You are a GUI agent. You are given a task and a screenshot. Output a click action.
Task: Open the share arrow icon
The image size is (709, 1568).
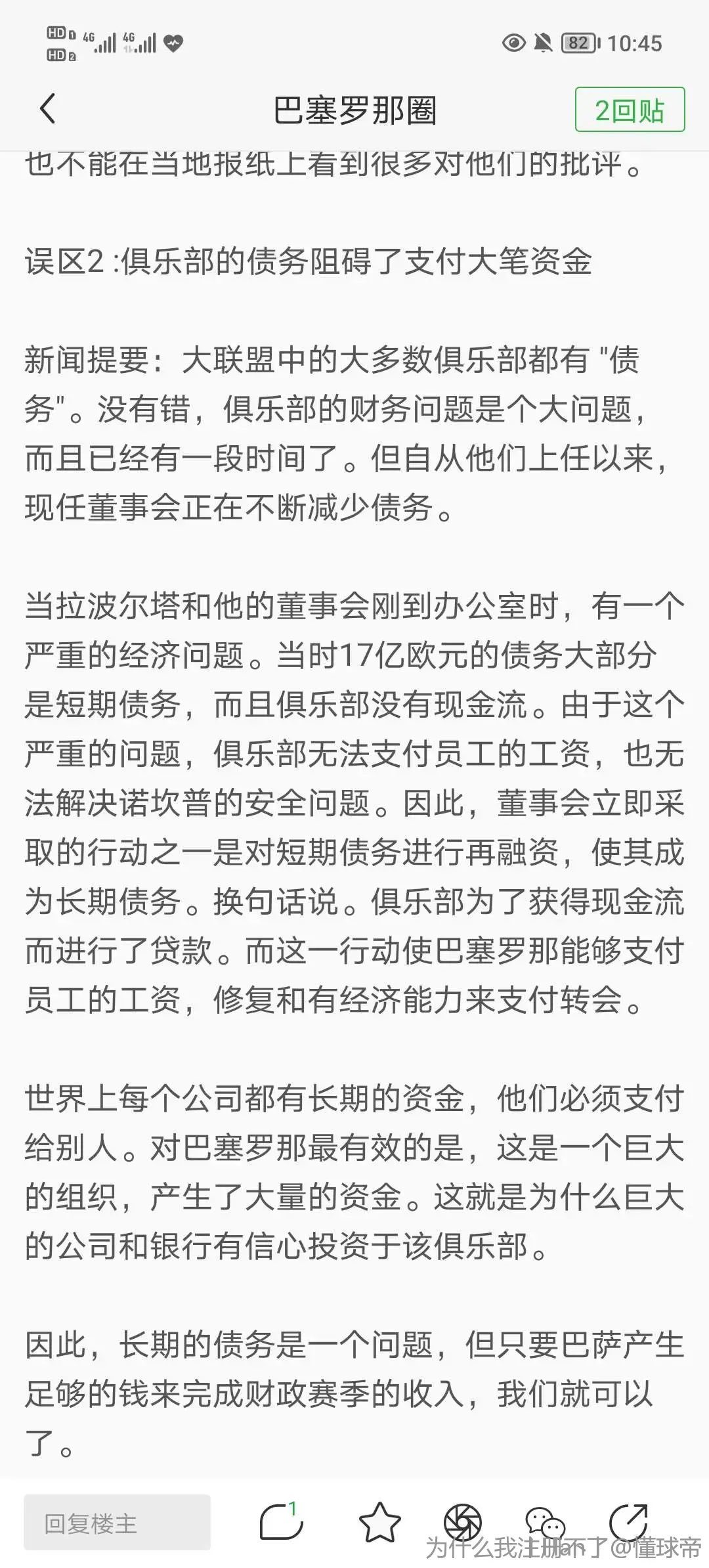tap(628, 1522)
